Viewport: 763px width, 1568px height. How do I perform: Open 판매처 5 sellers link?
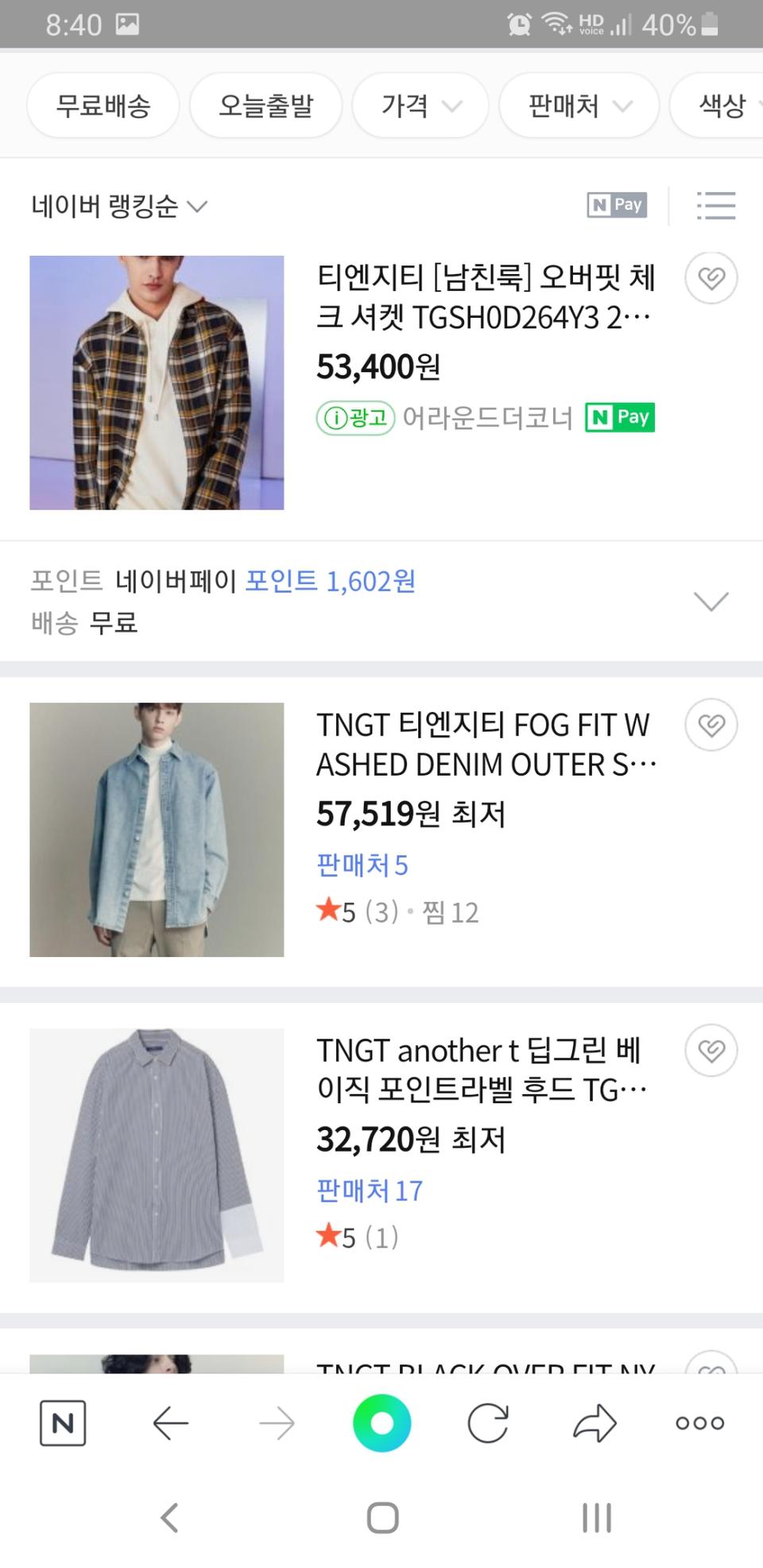pos(361,864)
